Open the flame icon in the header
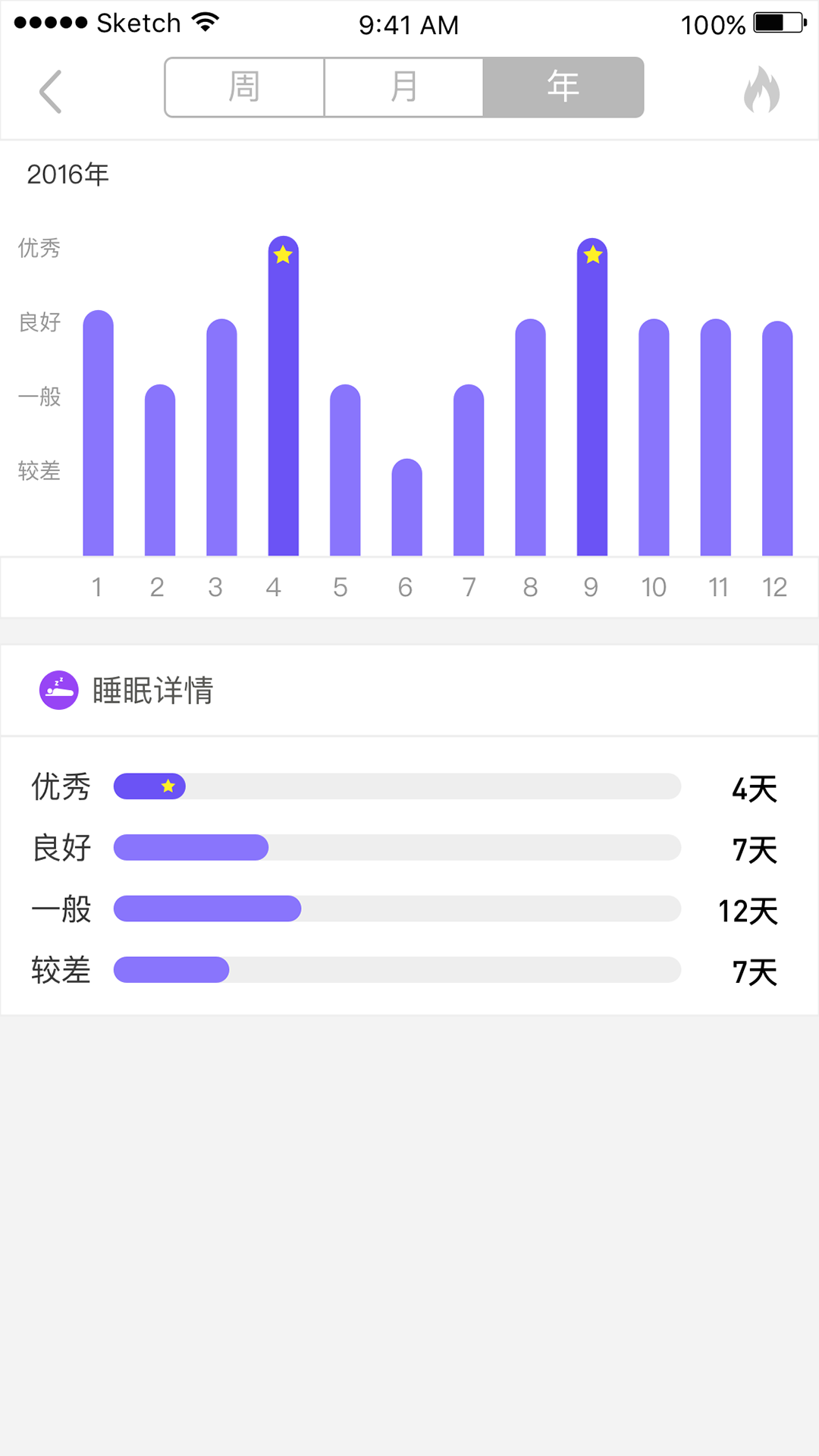The image size is (819, 1456). [761, 90]
